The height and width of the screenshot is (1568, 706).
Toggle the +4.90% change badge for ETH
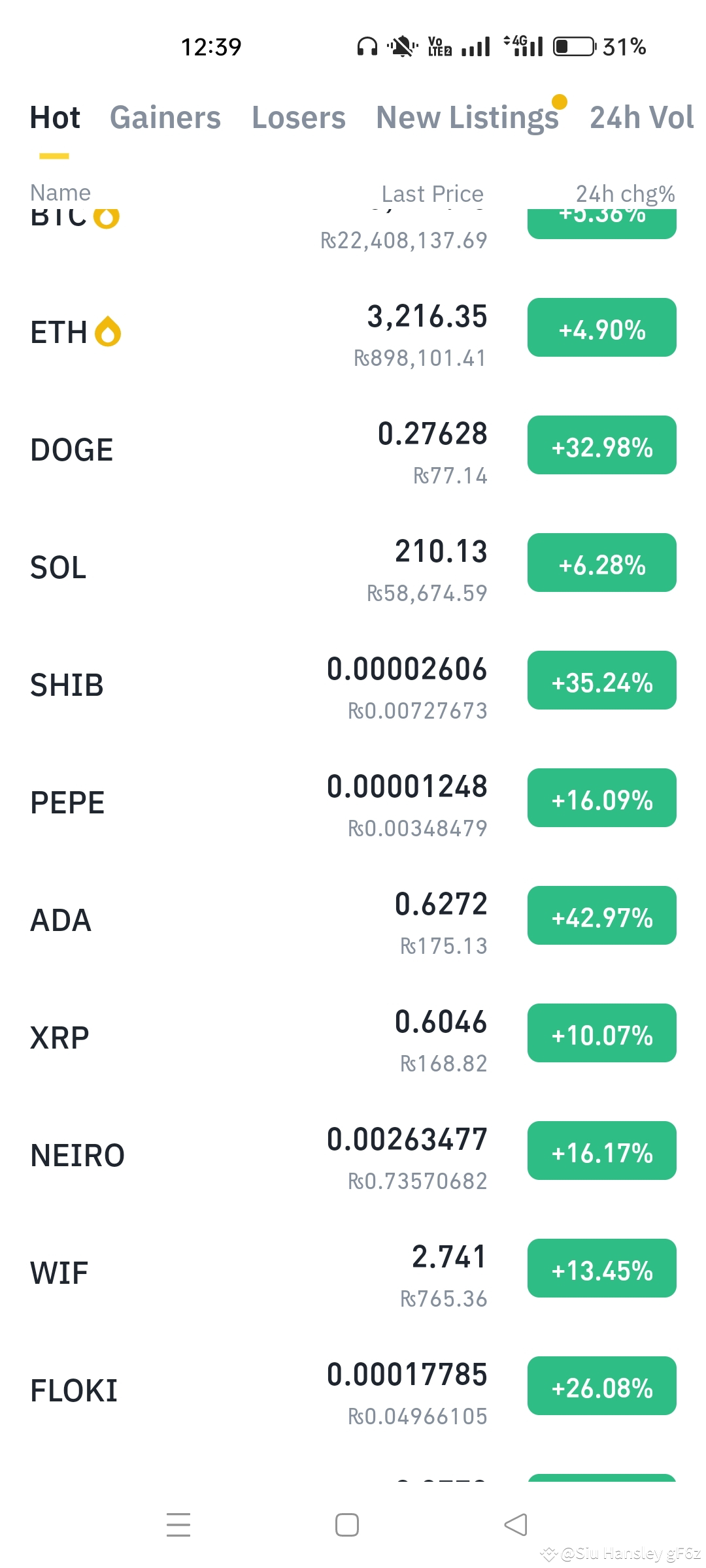[600, 328]
